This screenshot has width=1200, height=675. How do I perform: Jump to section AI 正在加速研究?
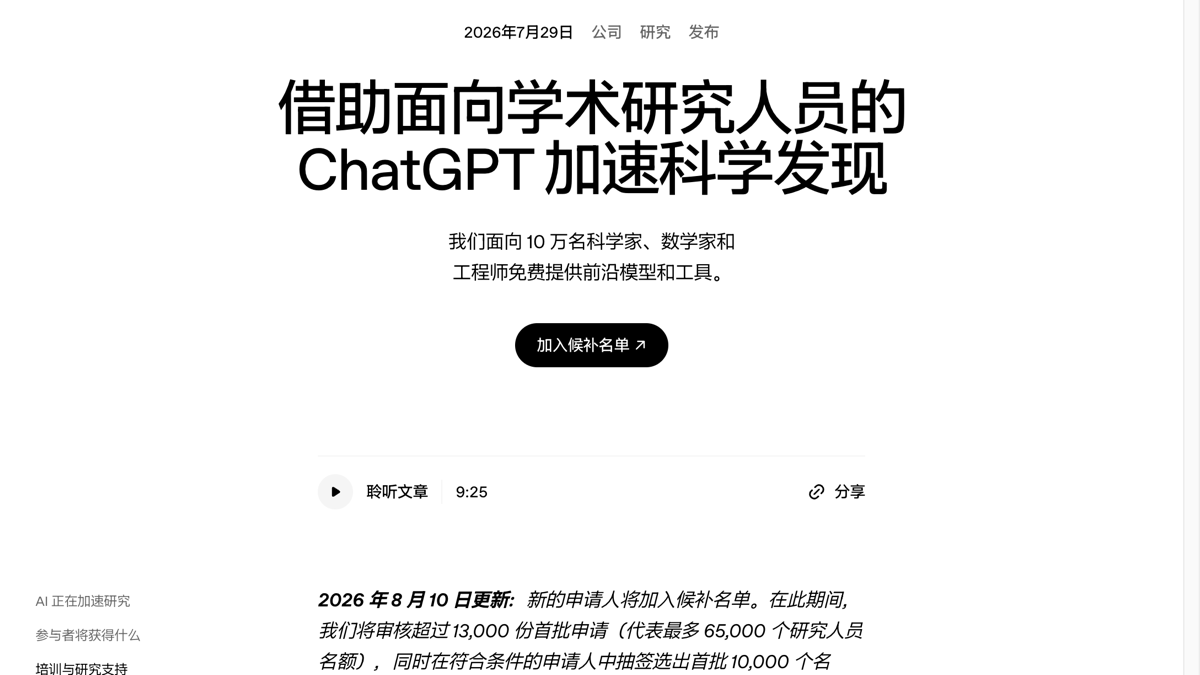tap(83, 601)
